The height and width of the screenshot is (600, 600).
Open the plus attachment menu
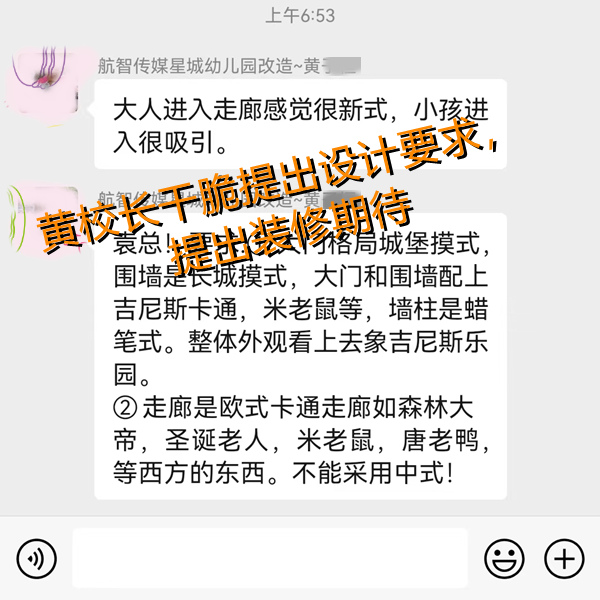564,557
